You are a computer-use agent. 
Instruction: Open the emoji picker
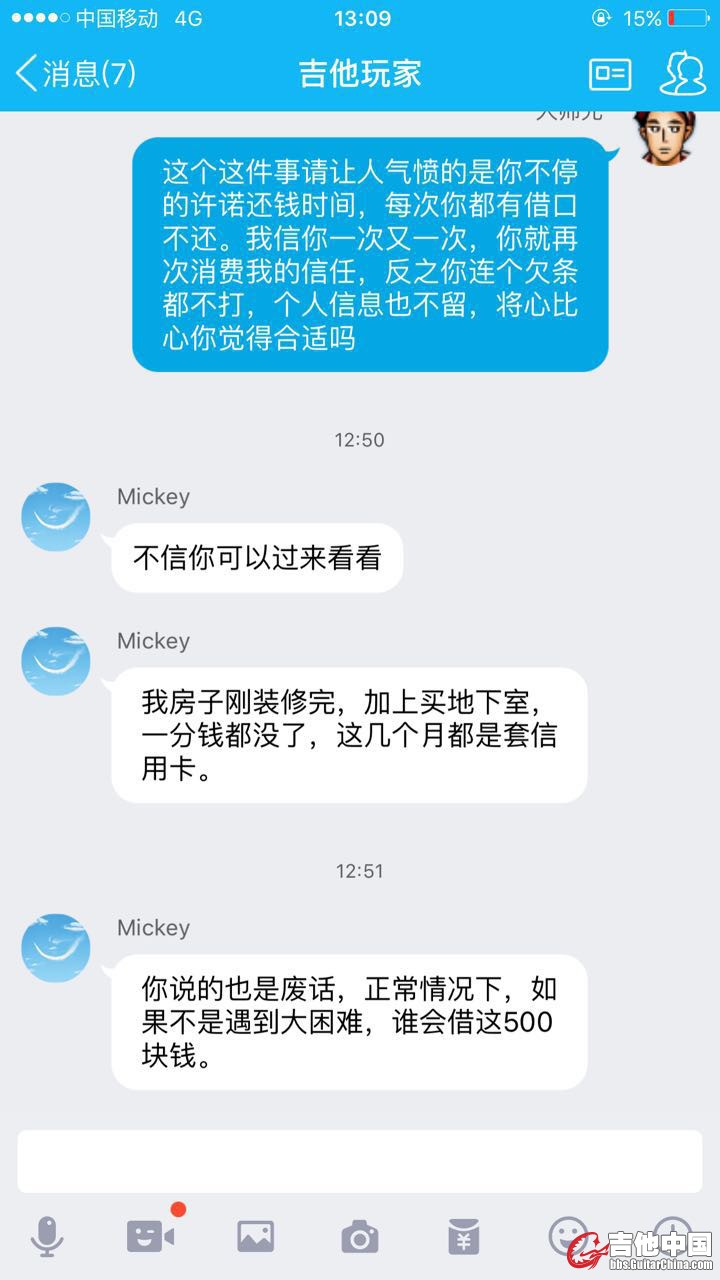567,1235
